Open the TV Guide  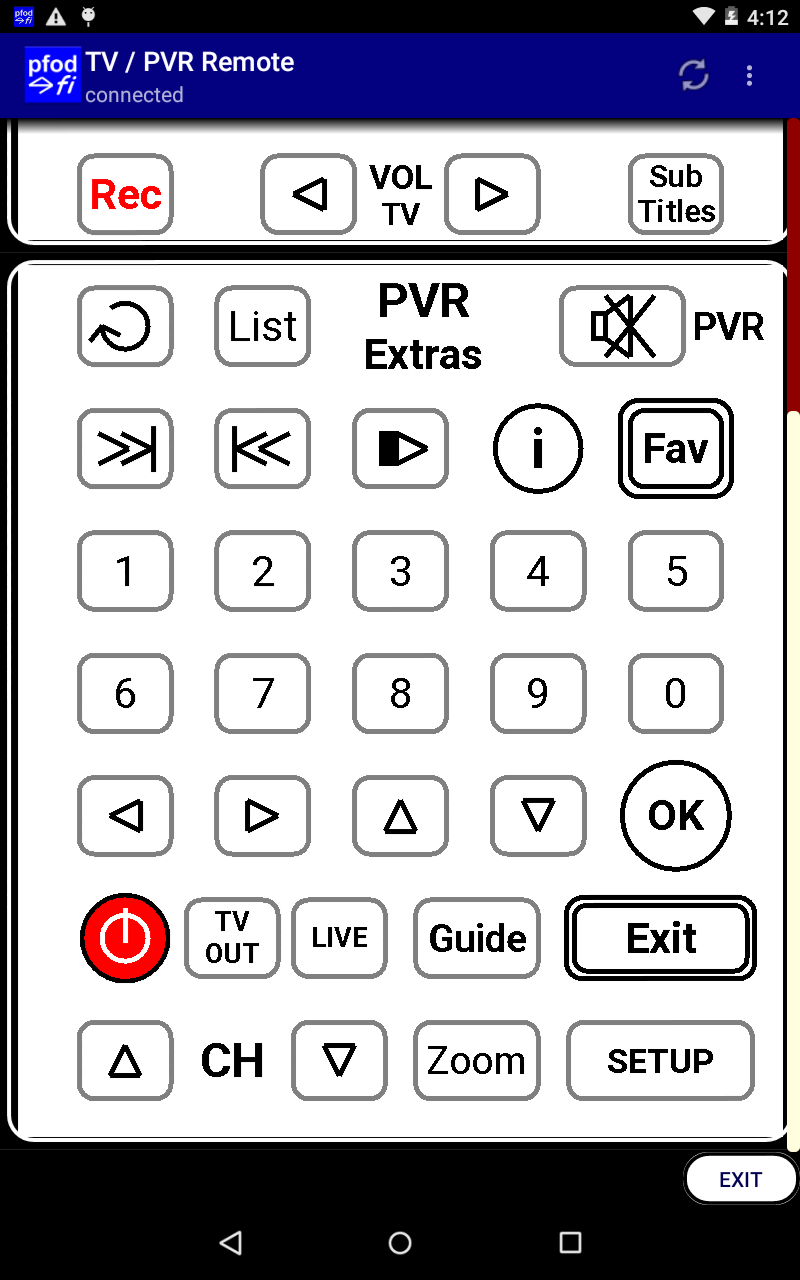(x=477, y=938)
